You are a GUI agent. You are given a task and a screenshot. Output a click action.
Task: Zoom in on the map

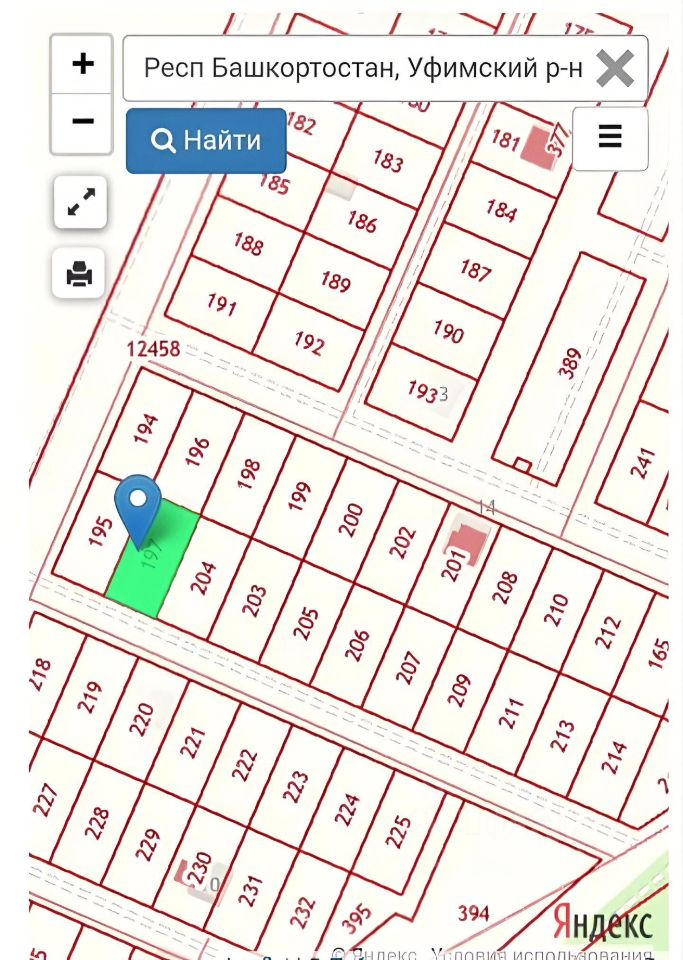82,65
